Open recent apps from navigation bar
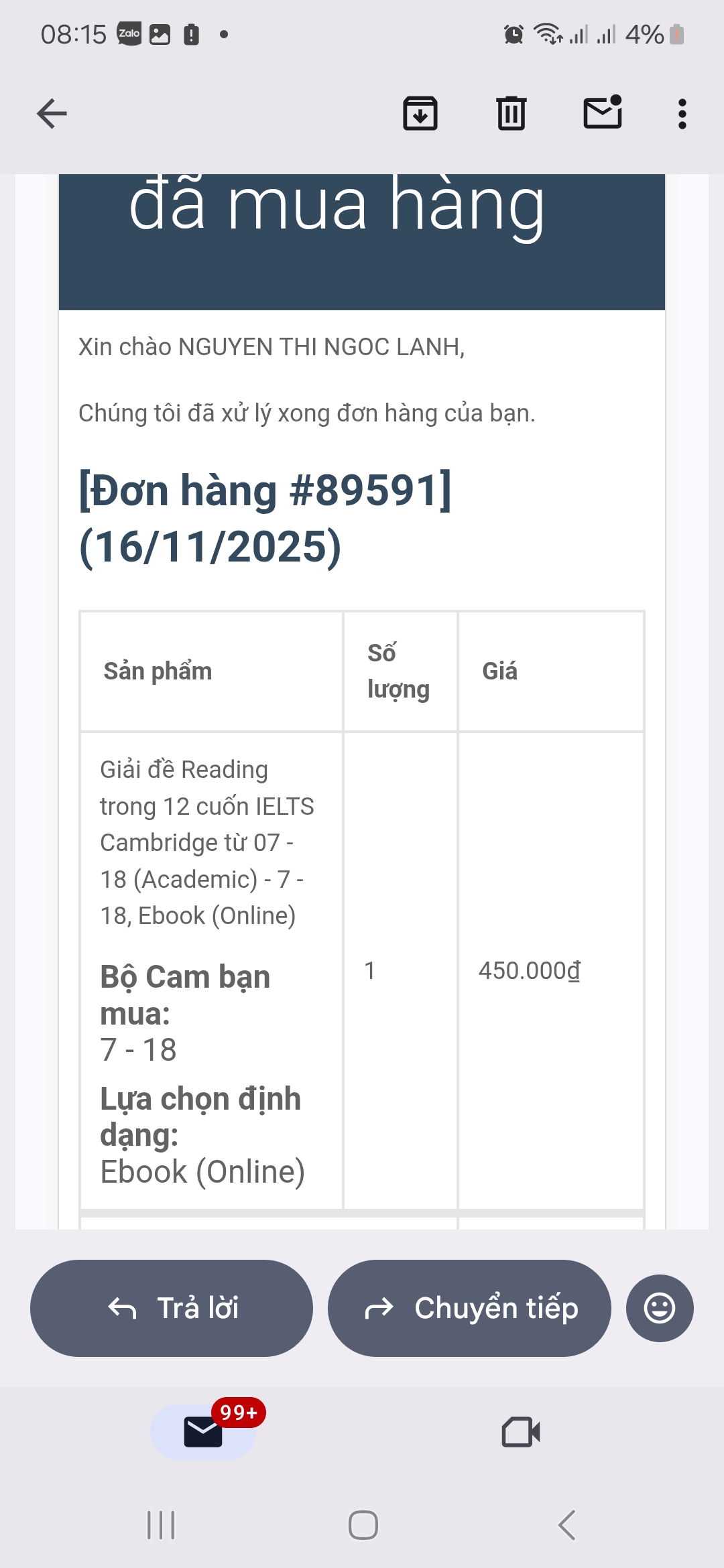Viewport: 724px width, 1568px height. (x=161, y=1525)
